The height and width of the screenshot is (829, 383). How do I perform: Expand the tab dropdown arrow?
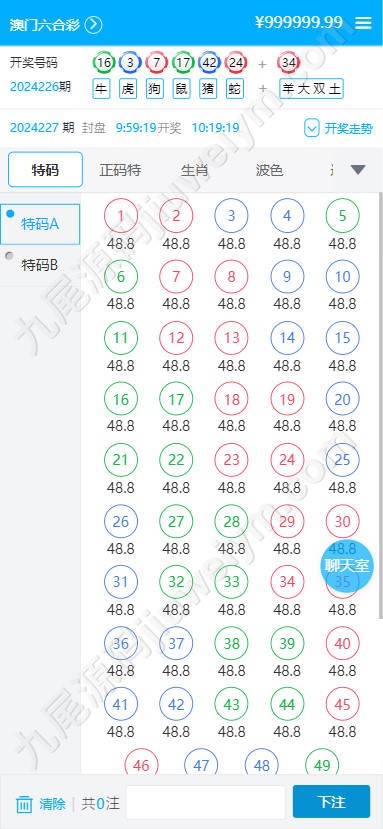click(x=358, y=170)
